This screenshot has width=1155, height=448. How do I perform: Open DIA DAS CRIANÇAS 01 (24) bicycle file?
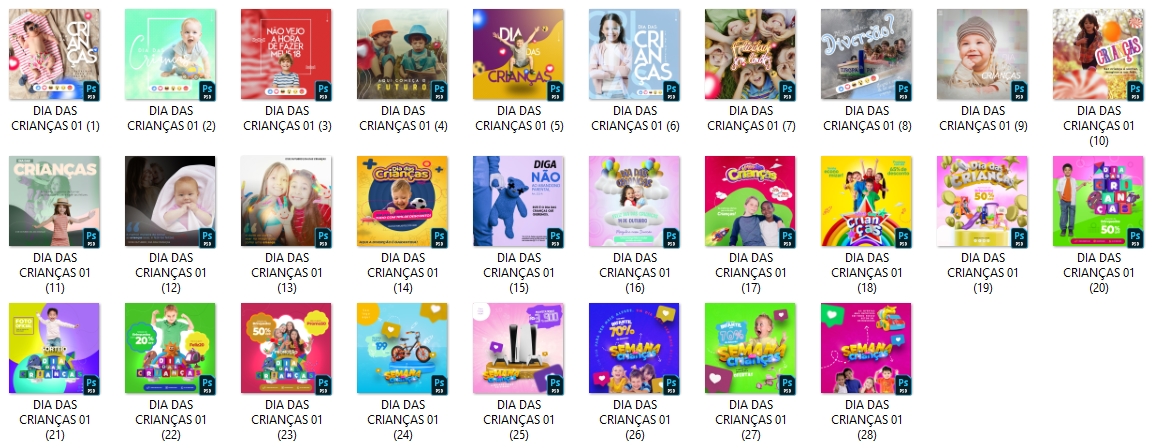pyautogui.click(x=402, y=348)
